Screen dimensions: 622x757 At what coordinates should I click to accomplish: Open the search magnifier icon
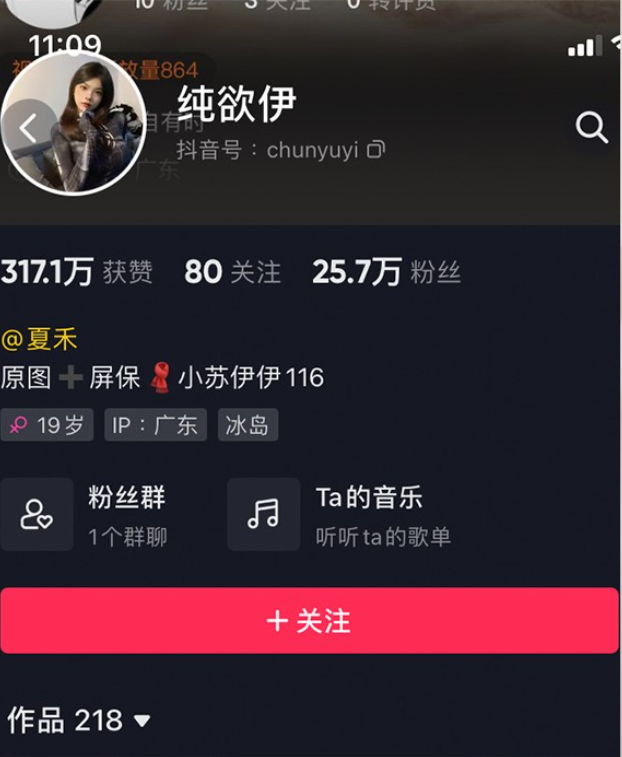pyautogui.click(x=592, y=128)
